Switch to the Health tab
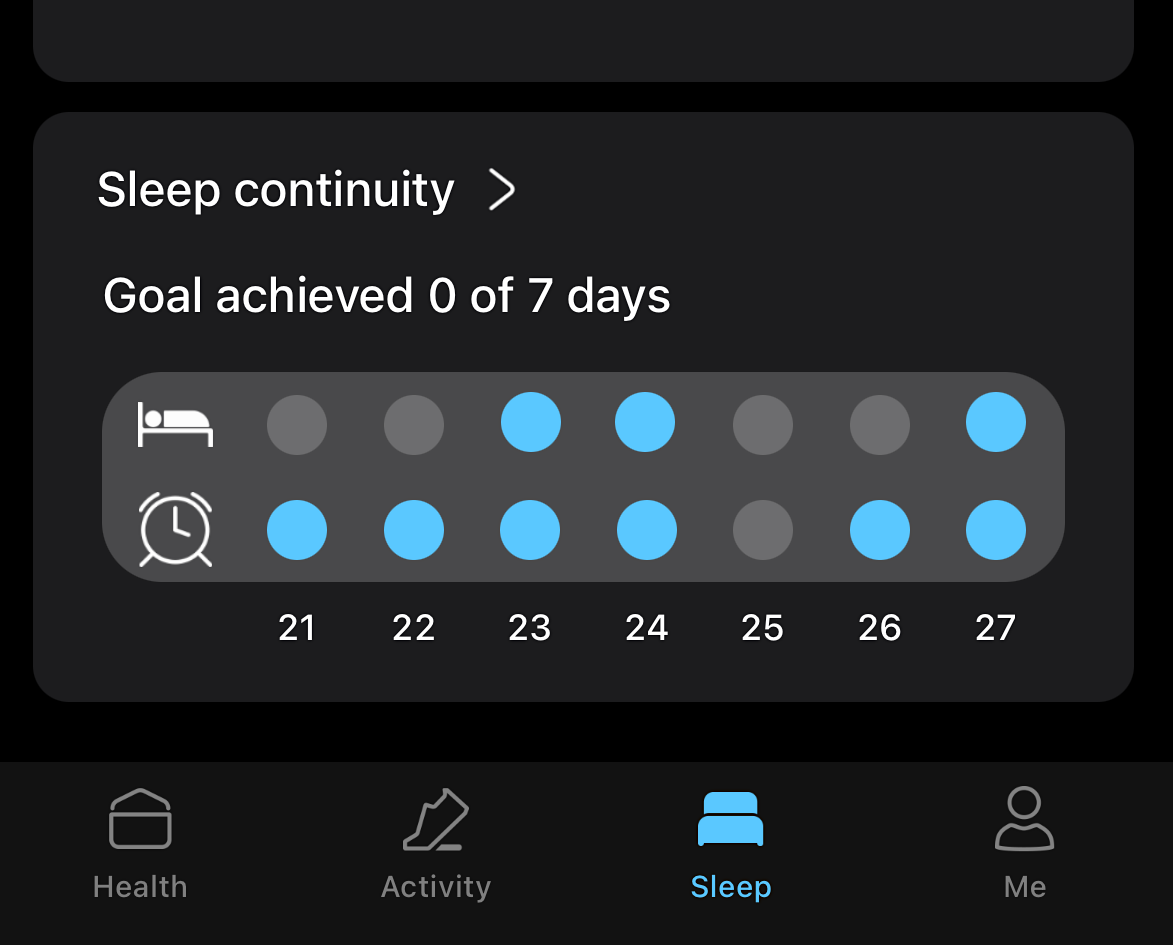 point(140,845)
